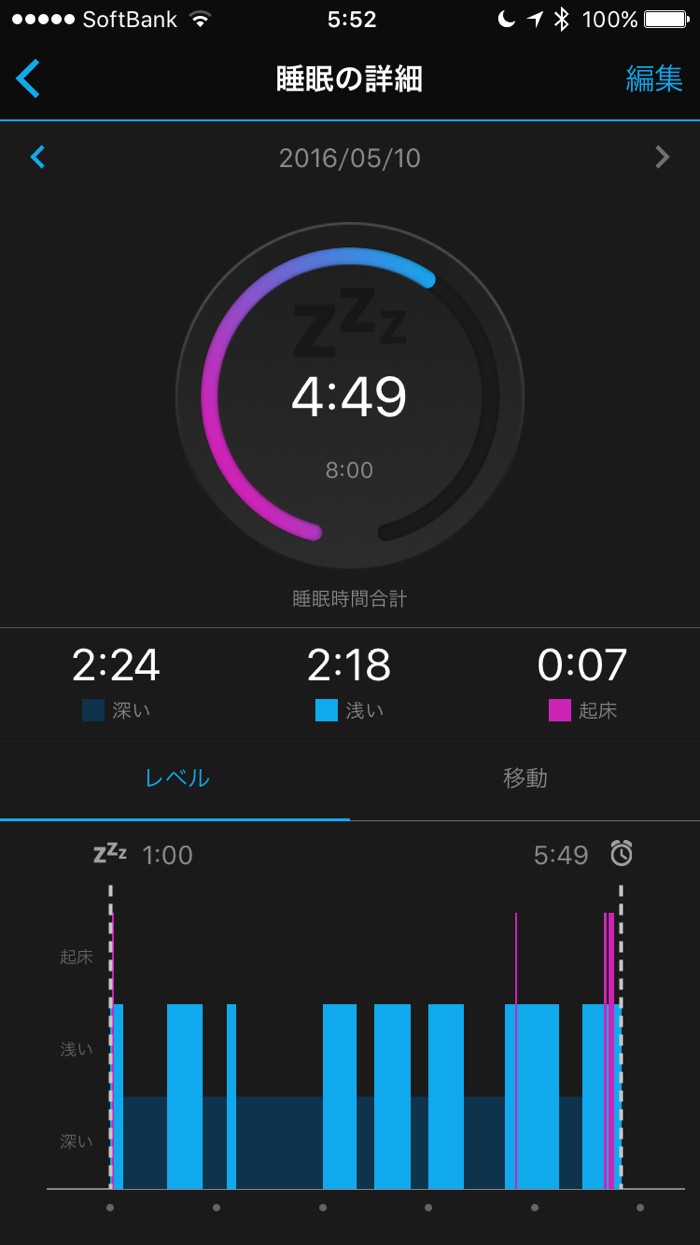The width and height of the screenshot is (700, 1245).
Task: Tap 編集 to edit sleep data
Action: (654, 79)
